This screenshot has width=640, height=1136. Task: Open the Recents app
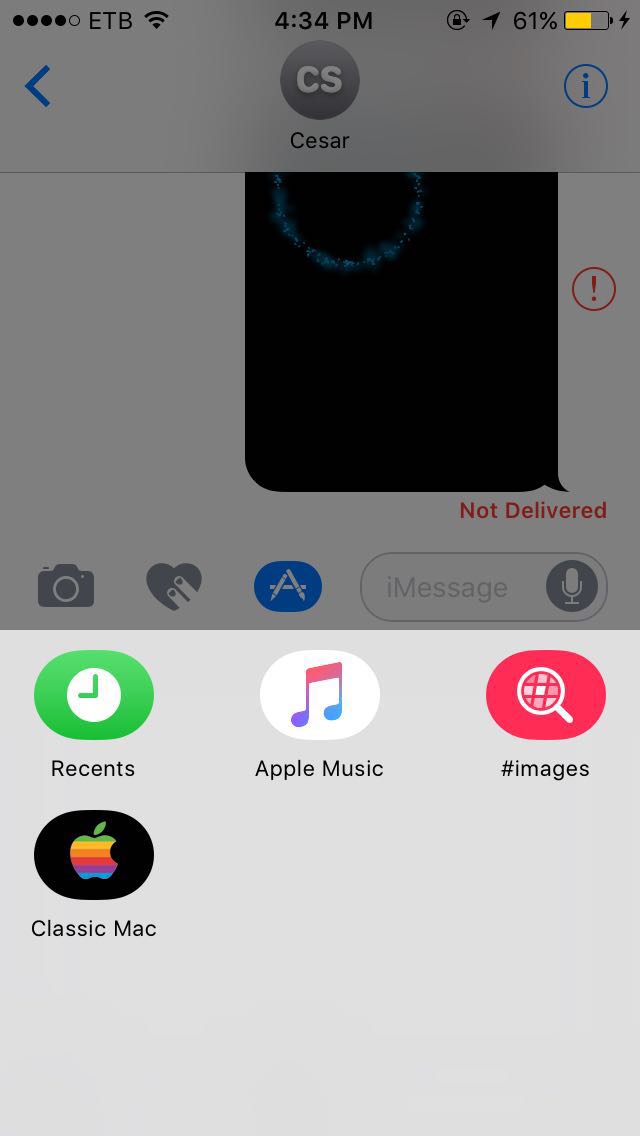pos(93,695)
